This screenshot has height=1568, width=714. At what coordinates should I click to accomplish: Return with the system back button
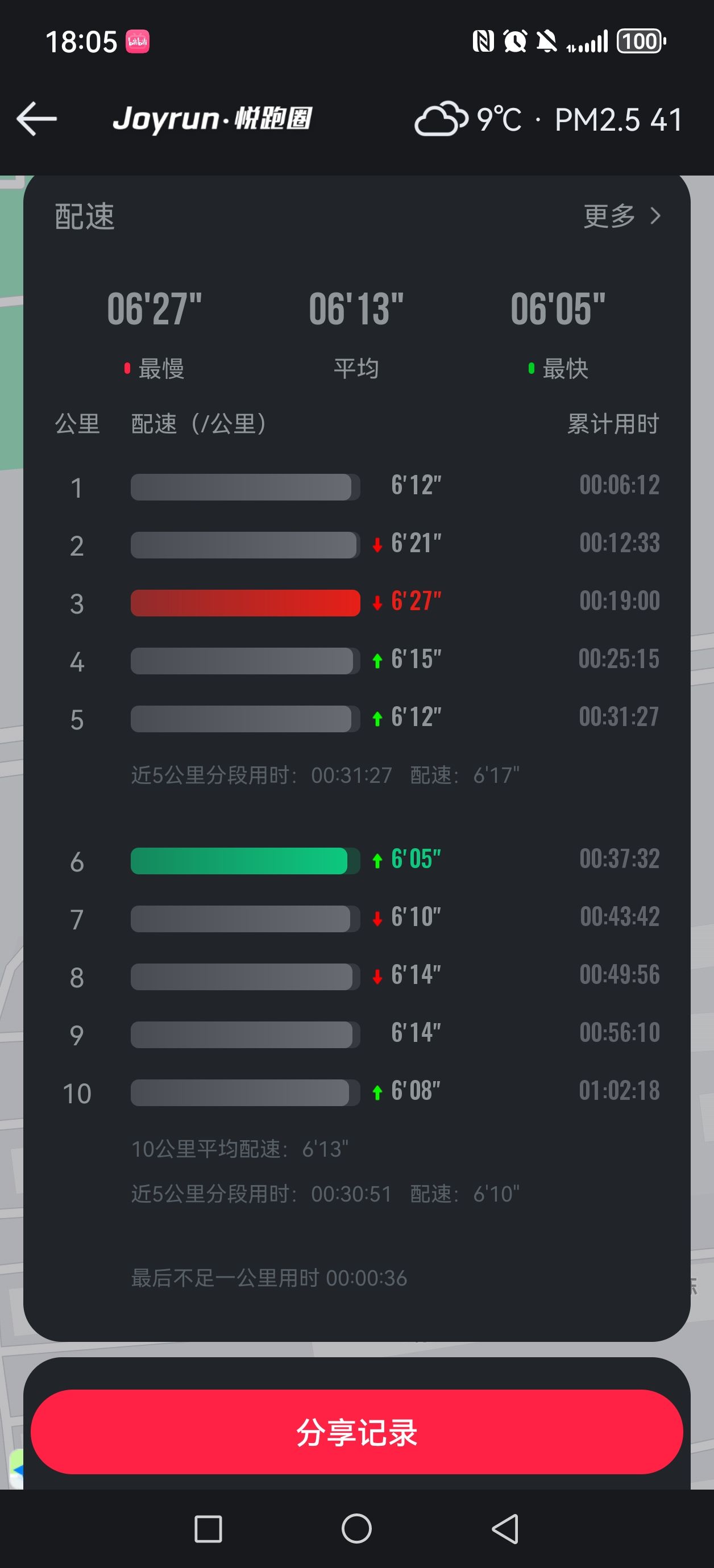click(x=505, y=1528)
